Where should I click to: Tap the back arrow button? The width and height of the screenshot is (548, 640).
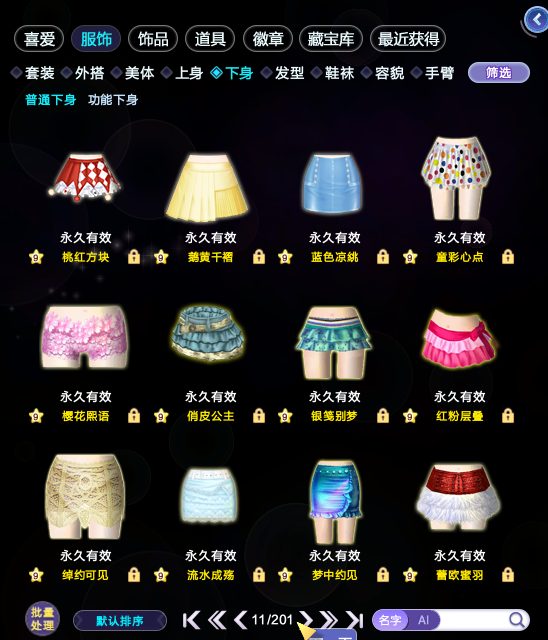[x=537, y=20]
